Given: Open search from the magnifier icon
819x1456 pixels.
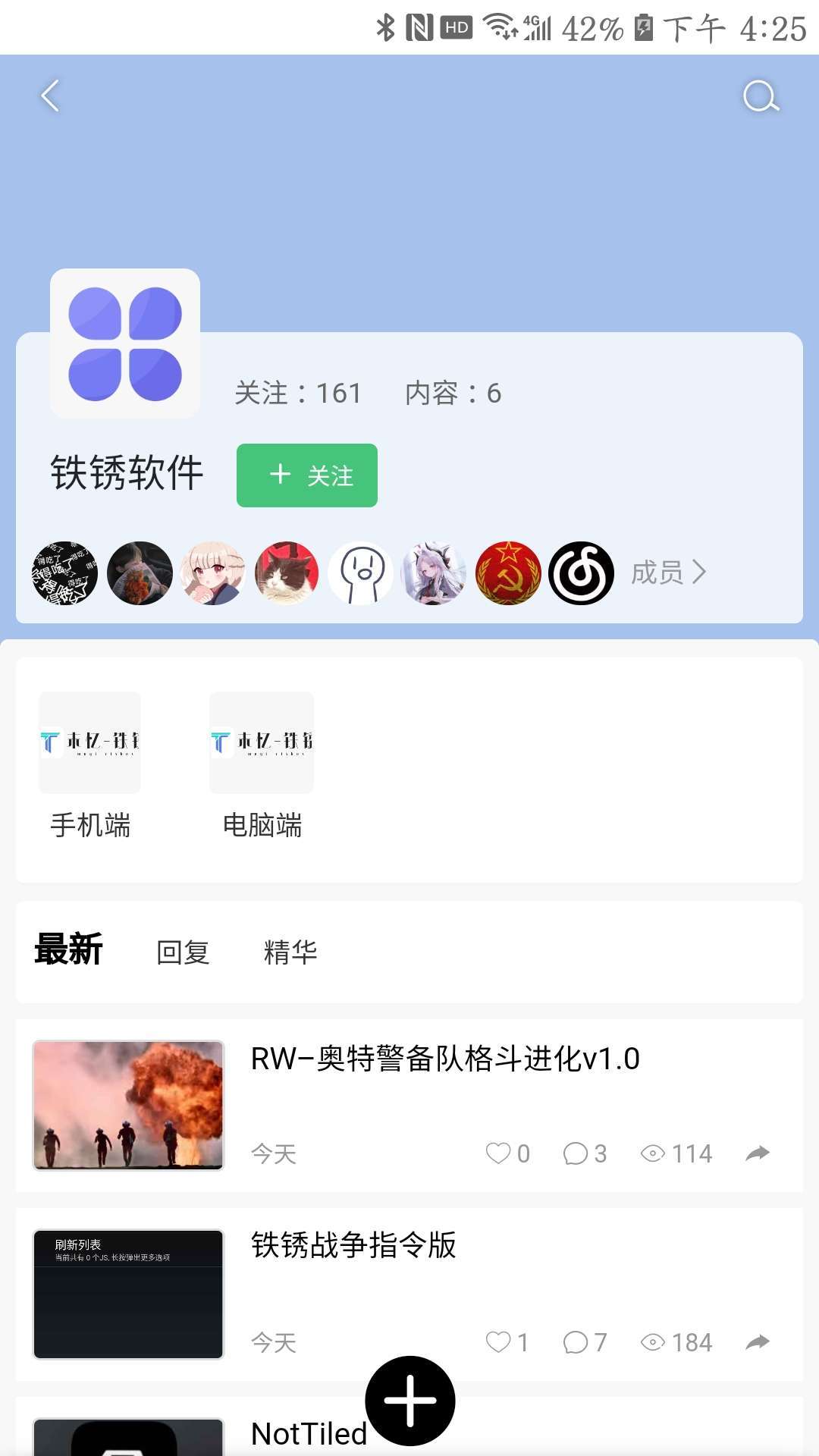Looking at the screenshot, I should (x=761, y=96).
